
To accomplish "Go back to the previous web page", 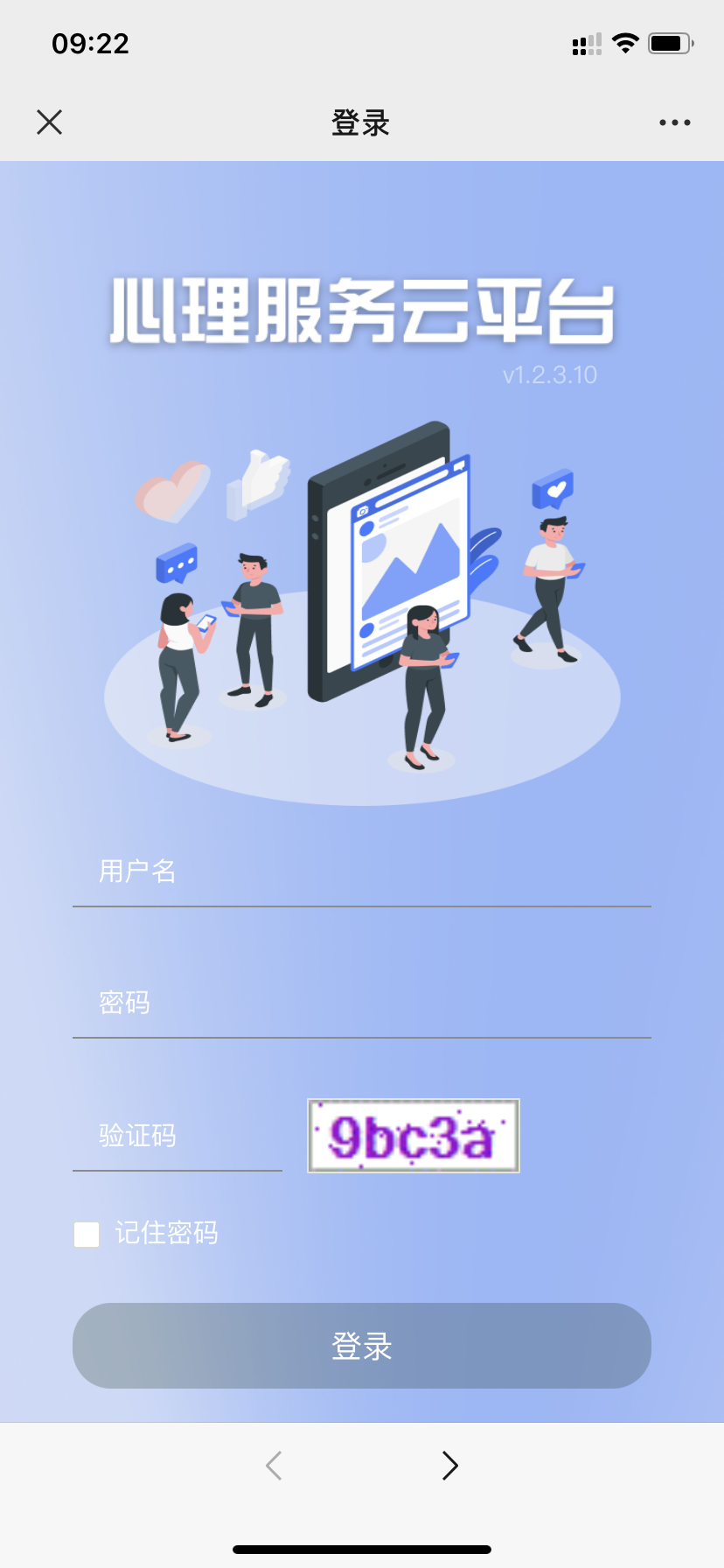I will (x=274, y=1465).
